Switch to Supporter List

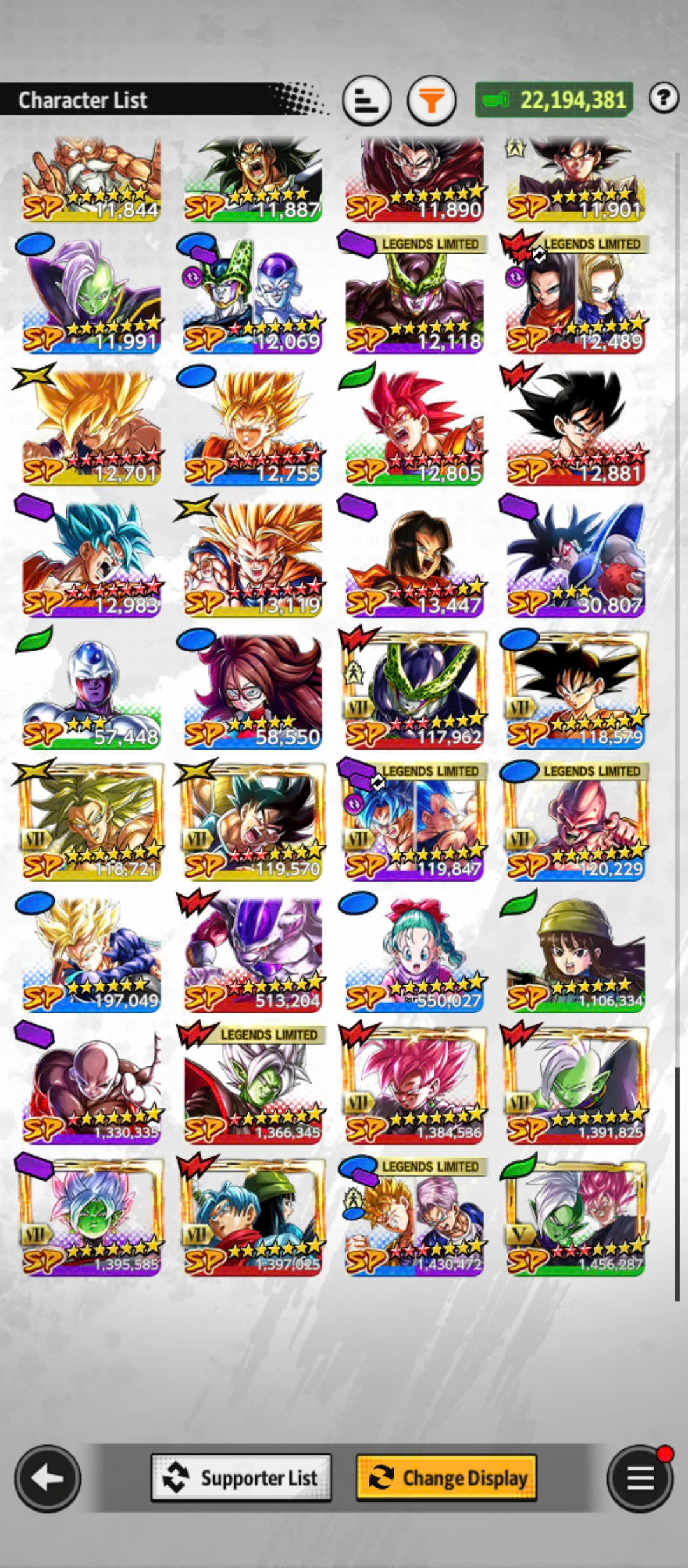(241, 1477)
